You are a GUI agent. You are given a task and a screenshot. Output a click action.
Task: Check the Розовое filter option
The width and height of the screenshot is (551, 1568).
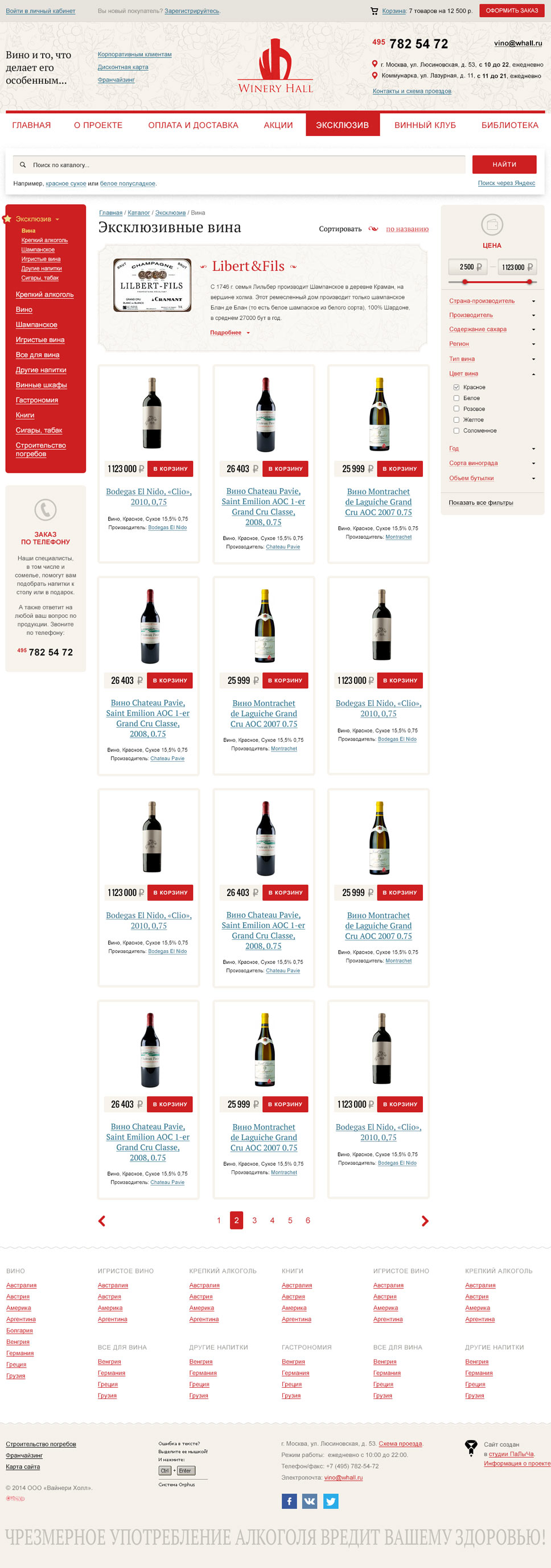click(x=457, y=408)
